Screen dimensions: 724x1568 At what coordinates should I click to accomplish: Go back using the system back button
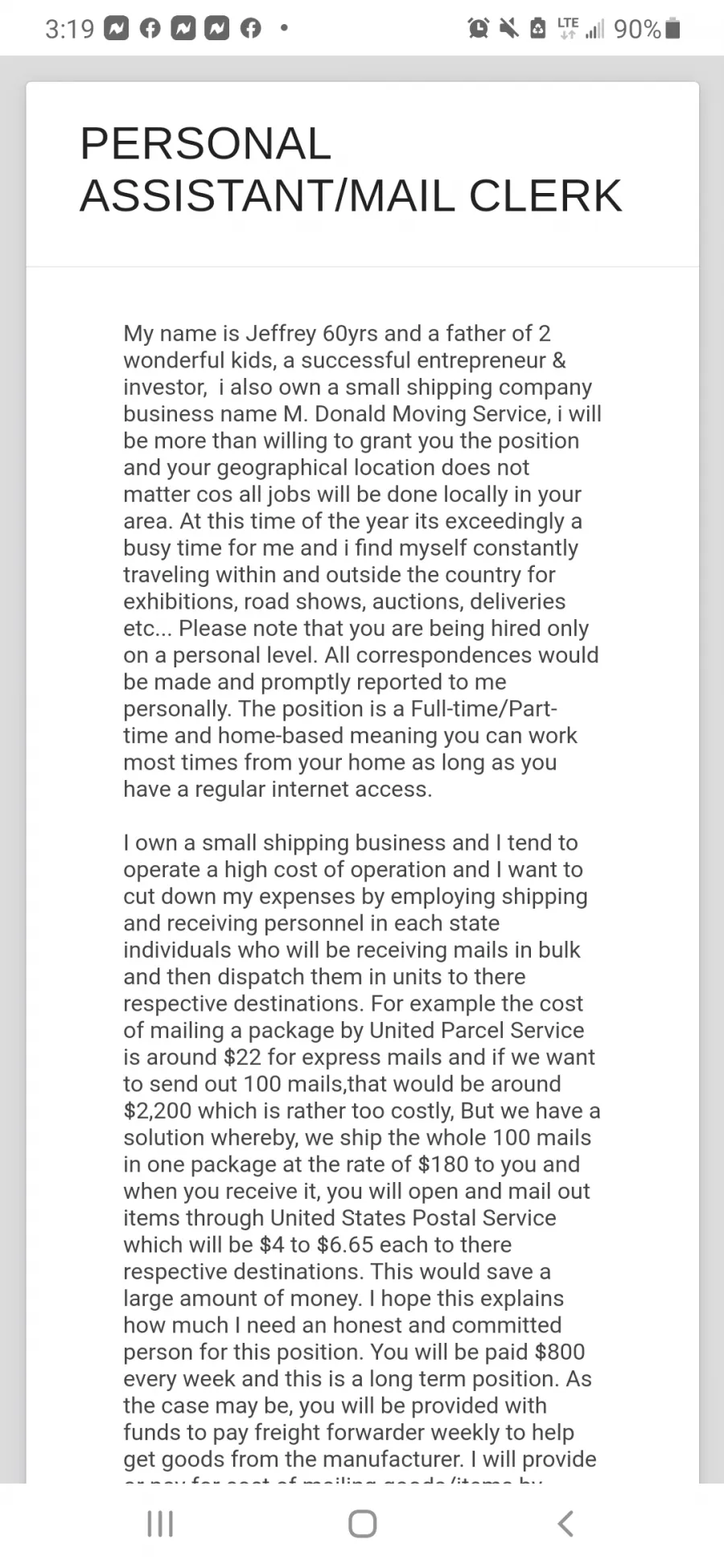566,1523
